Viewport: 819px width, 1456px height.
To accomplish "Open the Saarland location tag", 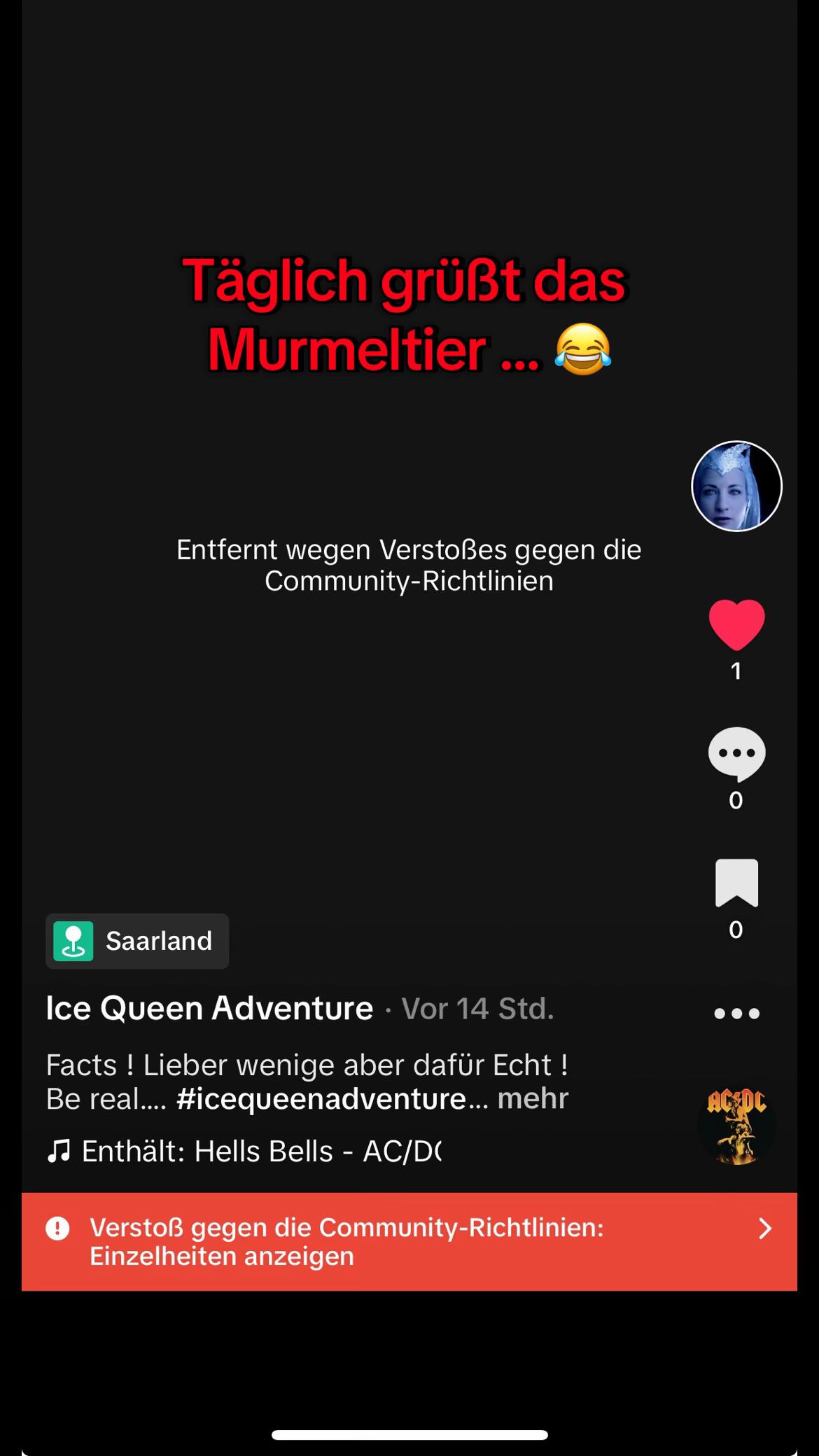I will pos(137,941).
